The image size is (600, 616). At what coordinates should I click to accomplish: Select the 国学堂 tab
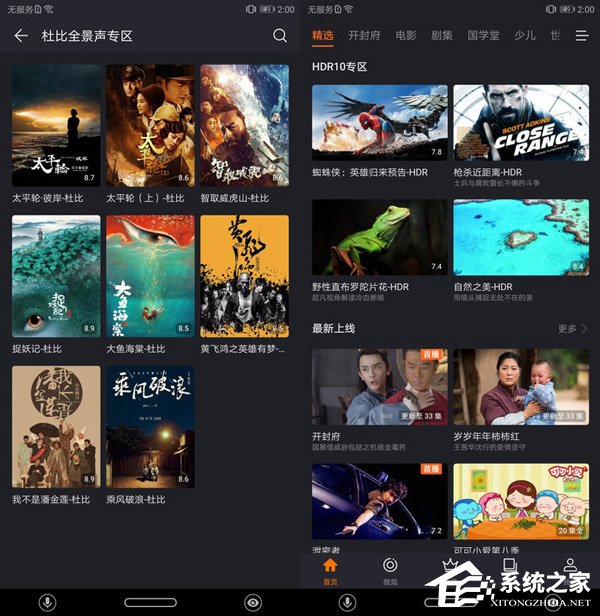pos(483,35)
